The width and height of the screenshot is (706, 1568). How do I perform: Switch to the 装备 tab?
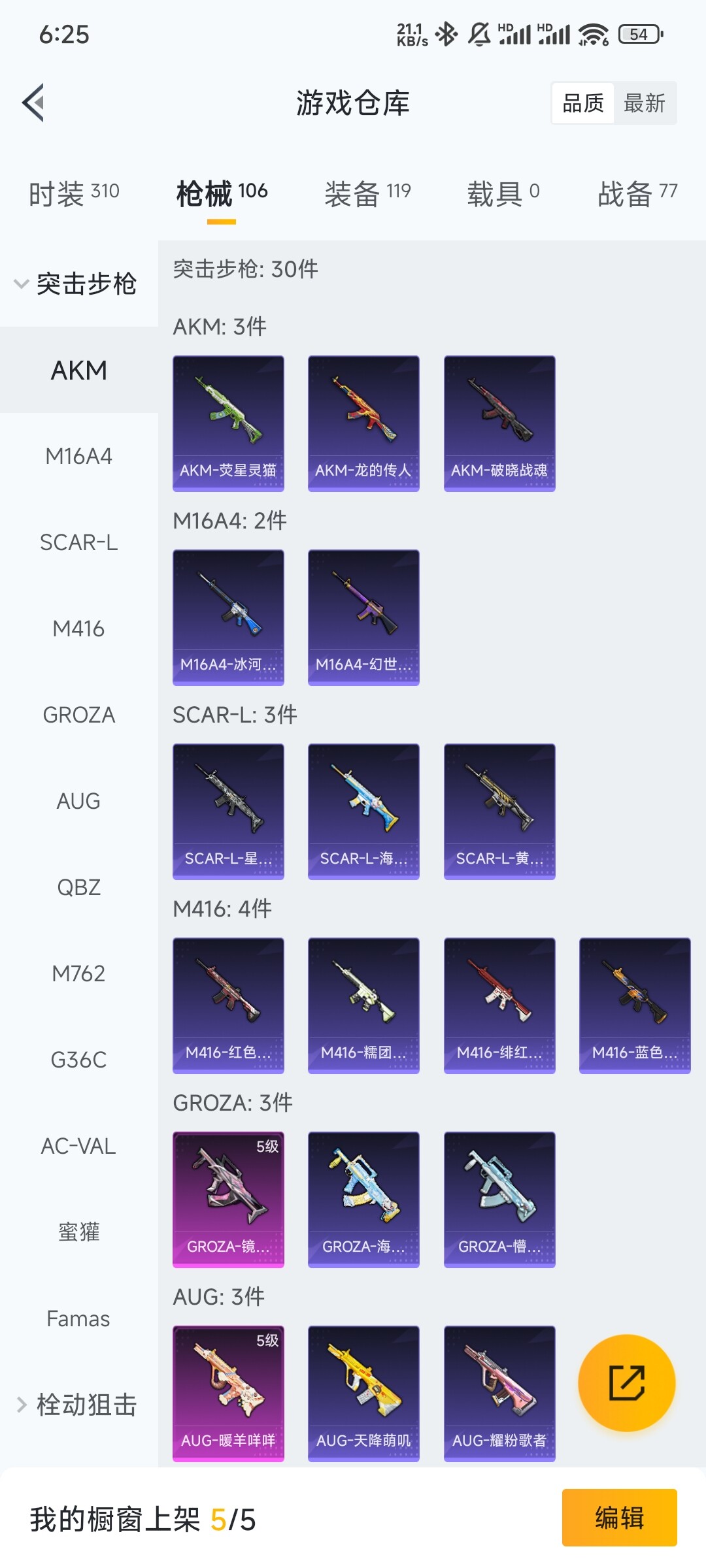pos(367,193)
